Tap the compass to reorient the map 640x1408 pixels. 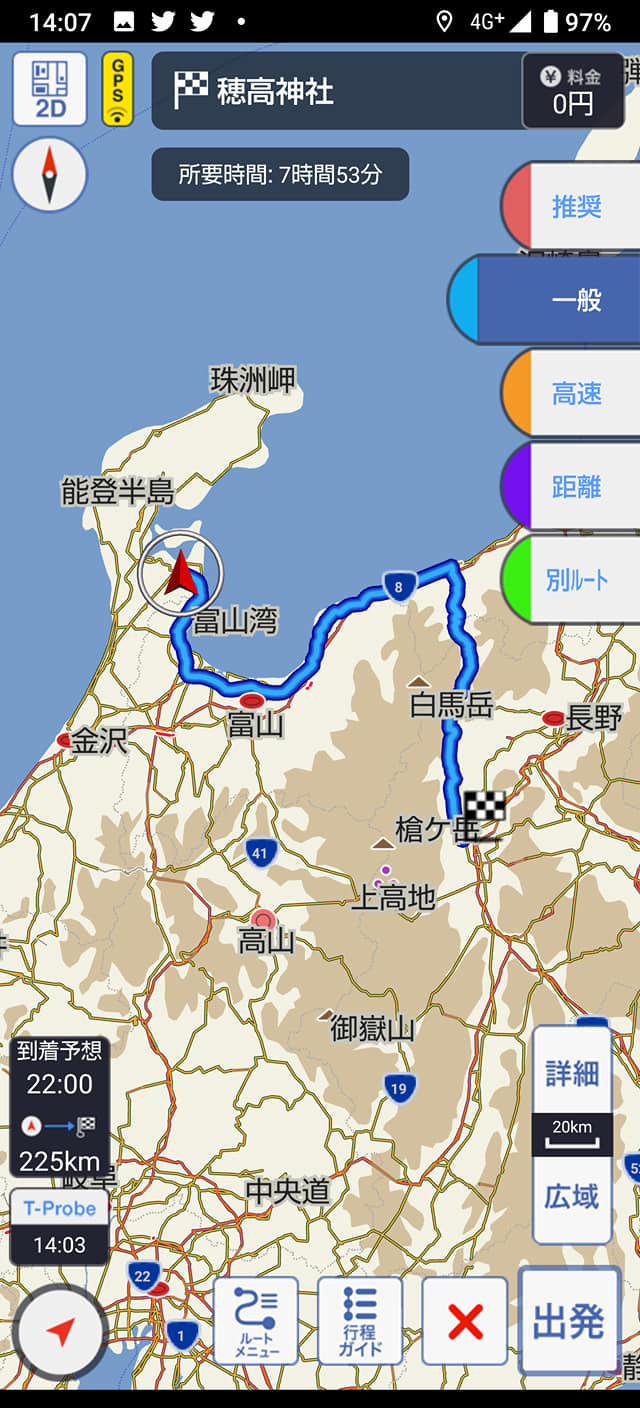click(50, 176)
